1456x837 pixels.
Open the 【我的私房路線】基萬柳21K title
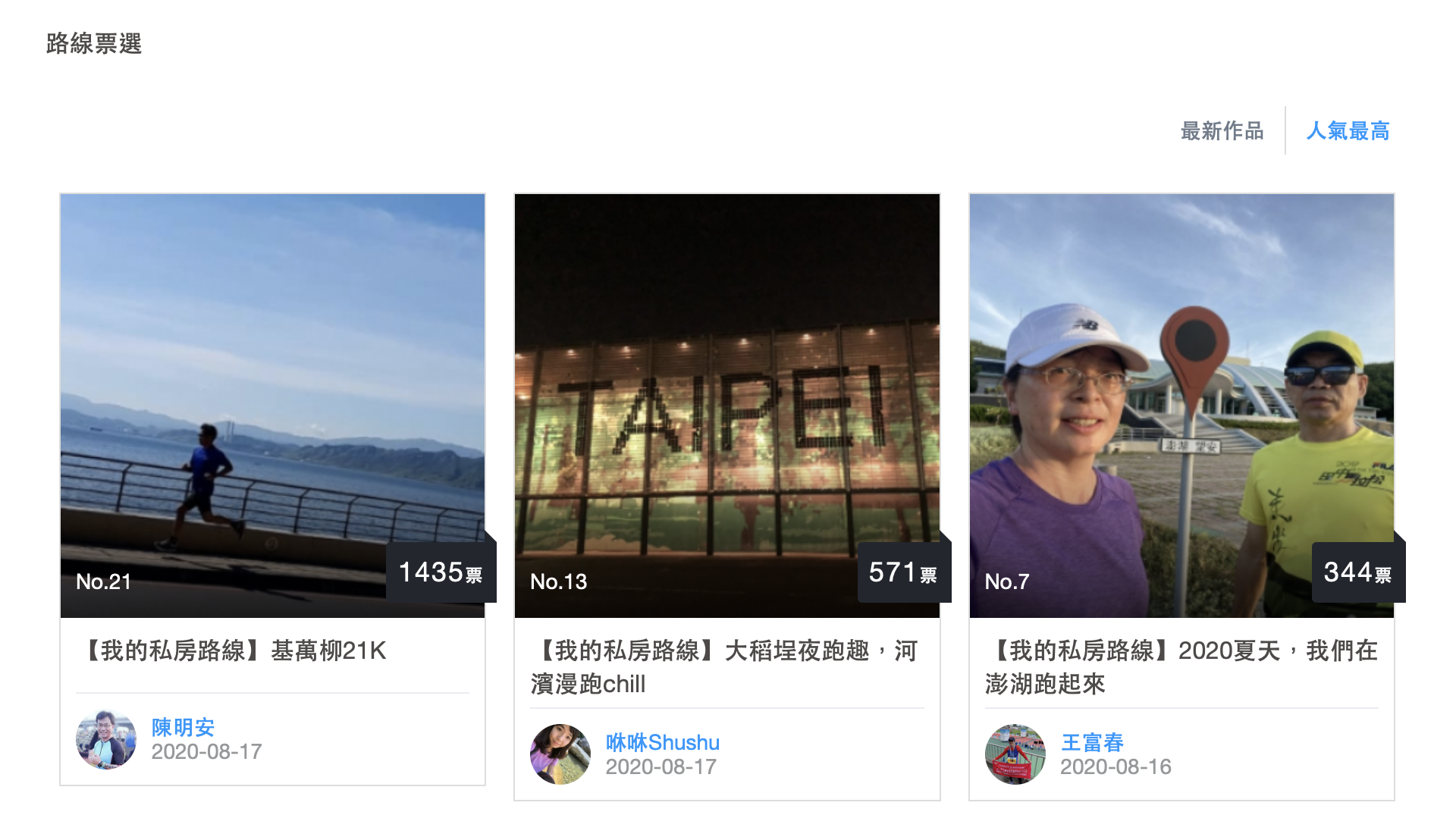click(235, 650)
